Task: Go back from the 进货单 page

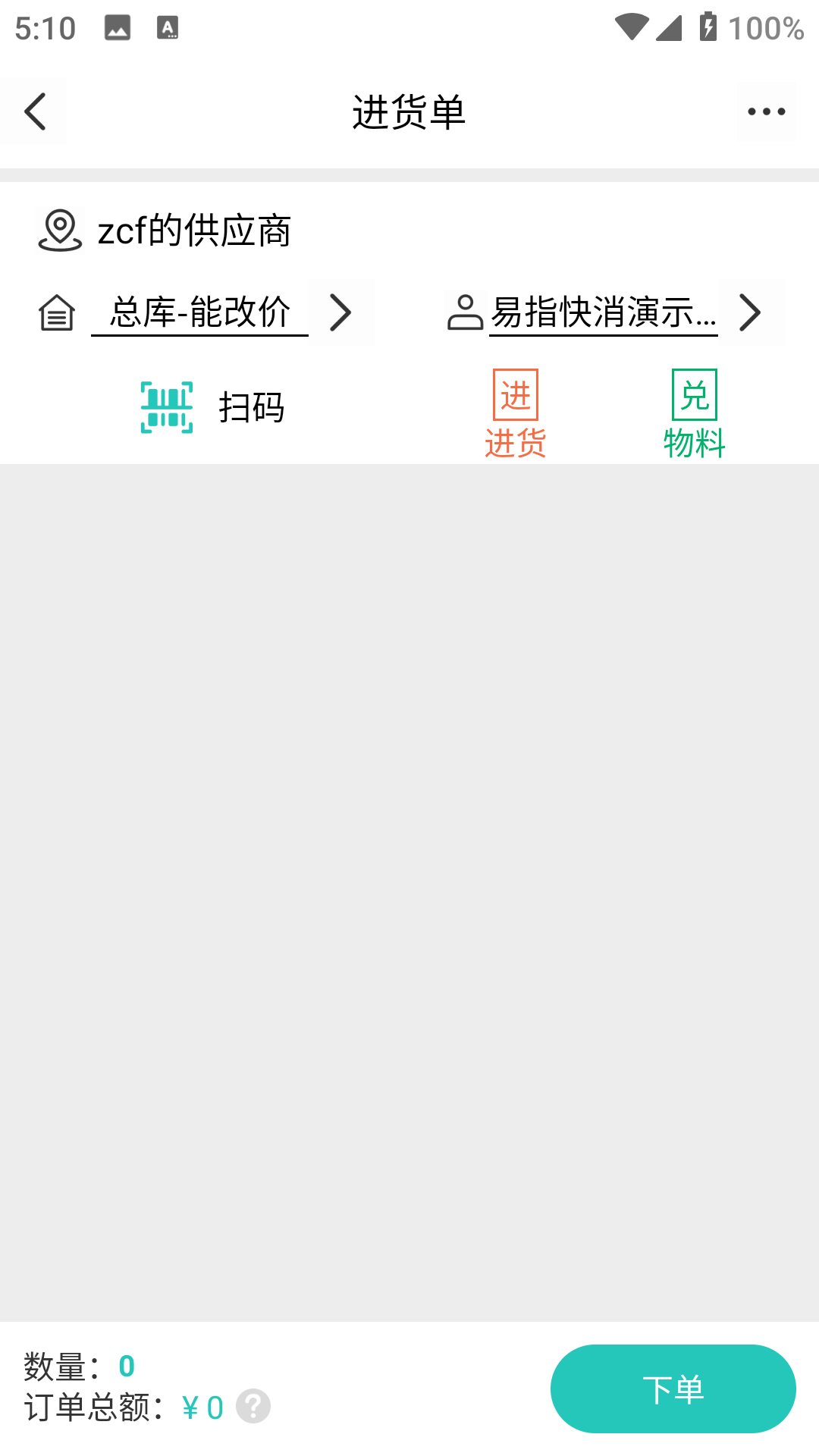Action: [x=35, y=112]
